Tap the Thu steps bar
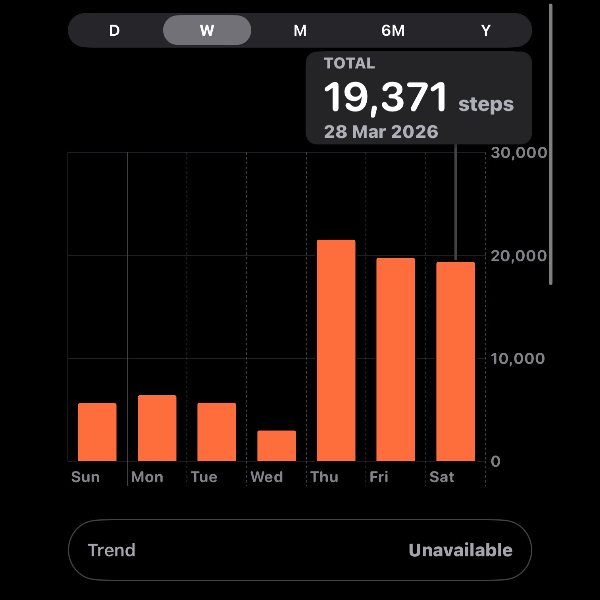The image size is (600, 600). (336, 350)
